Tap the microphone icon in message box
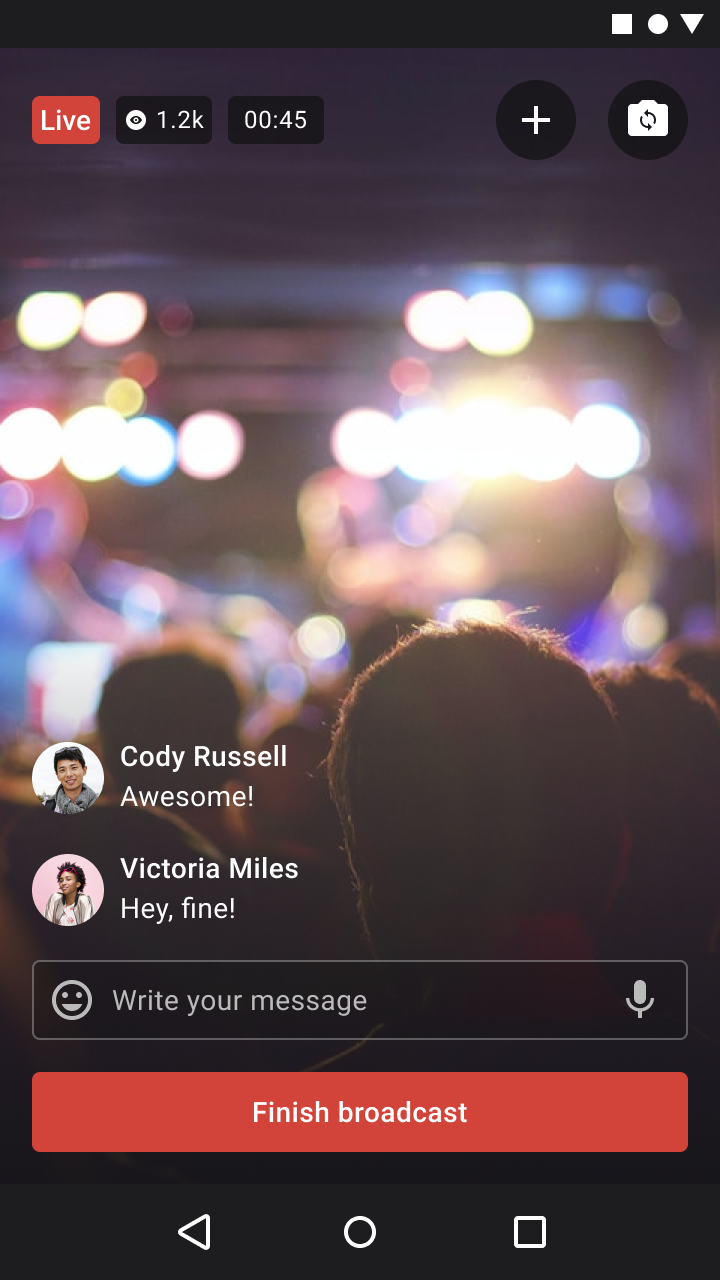 pyautogui.click(x=640, y=1000)
